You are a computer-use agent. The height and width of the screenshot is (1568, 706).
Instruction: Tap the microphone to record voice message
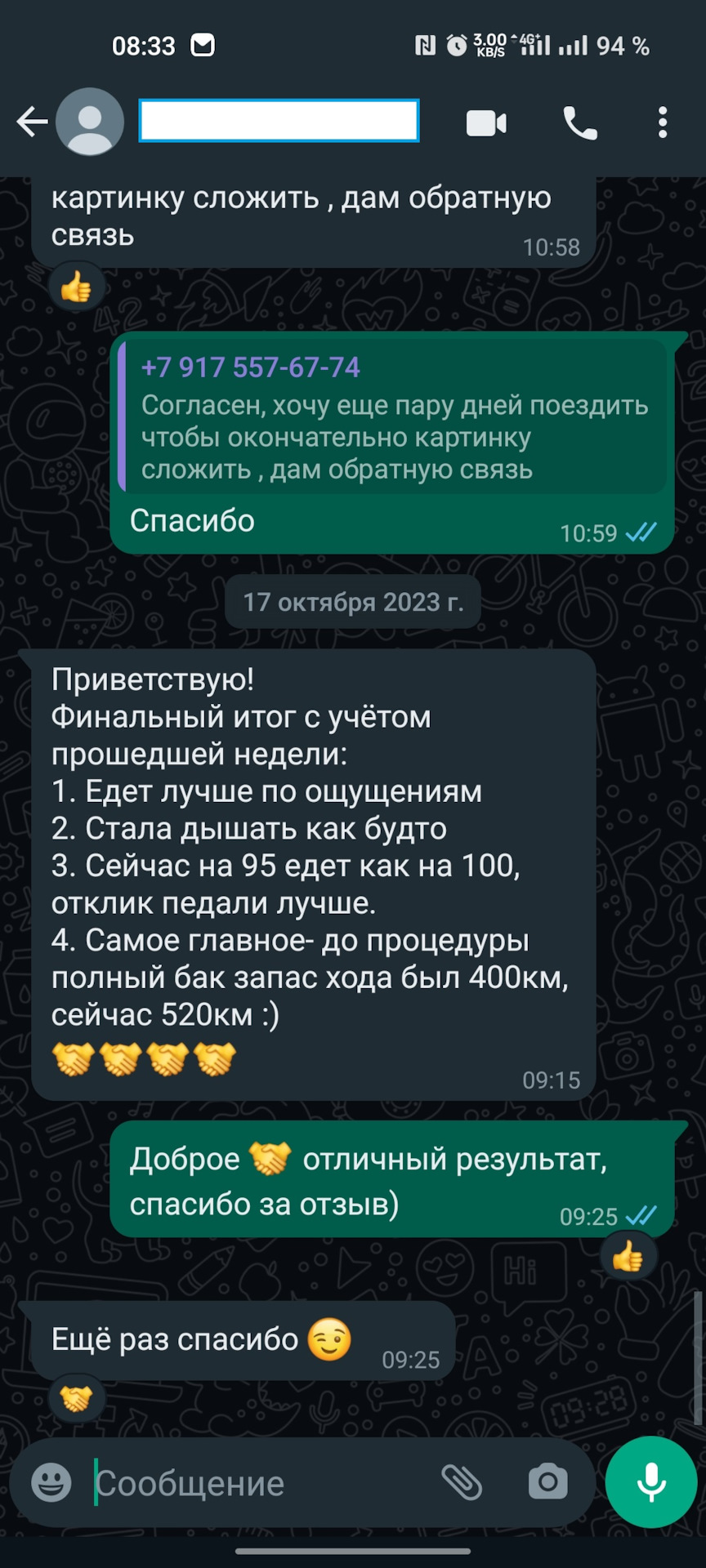tap(650, 1482)
